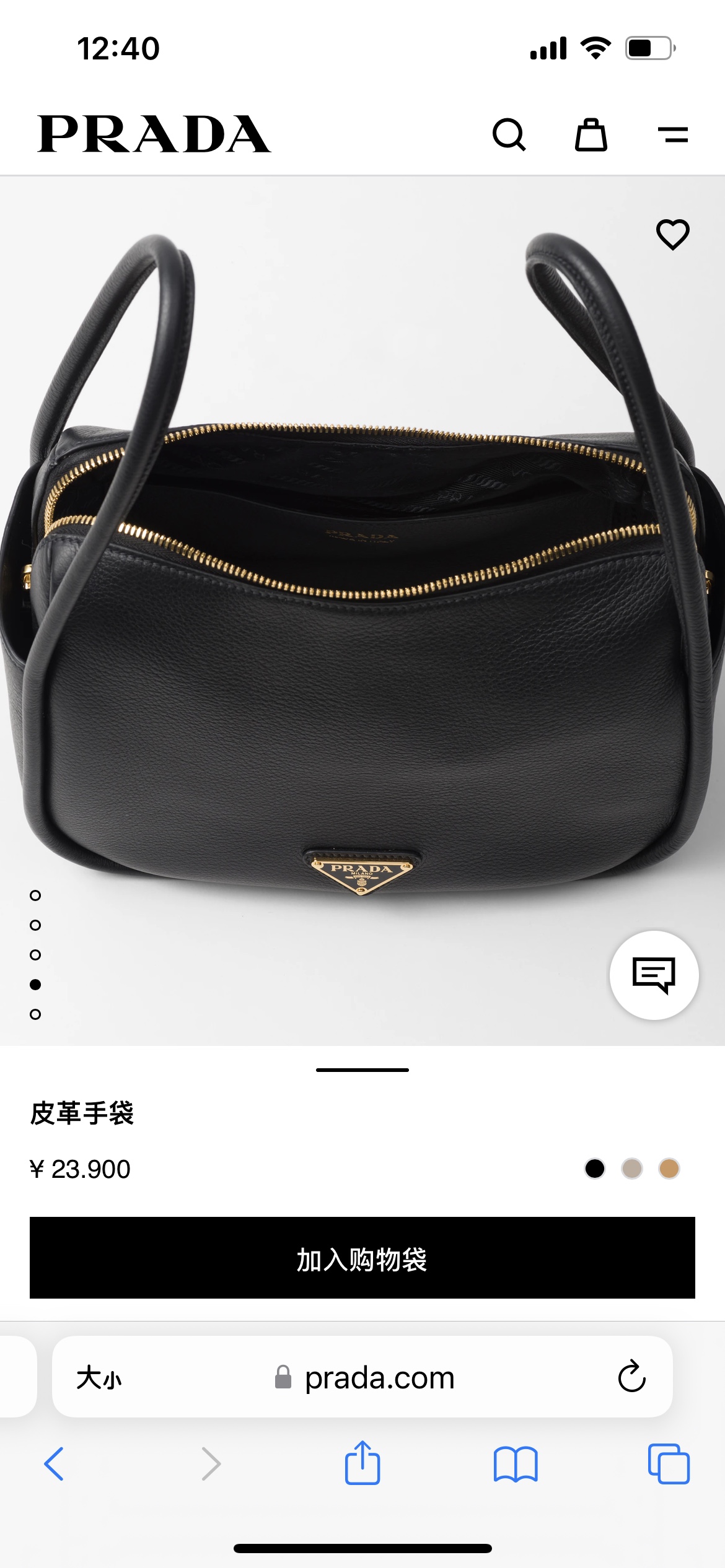Tap 加入购物袋 to add to bag
The image size is (725, 1568).
[362, 1258]
